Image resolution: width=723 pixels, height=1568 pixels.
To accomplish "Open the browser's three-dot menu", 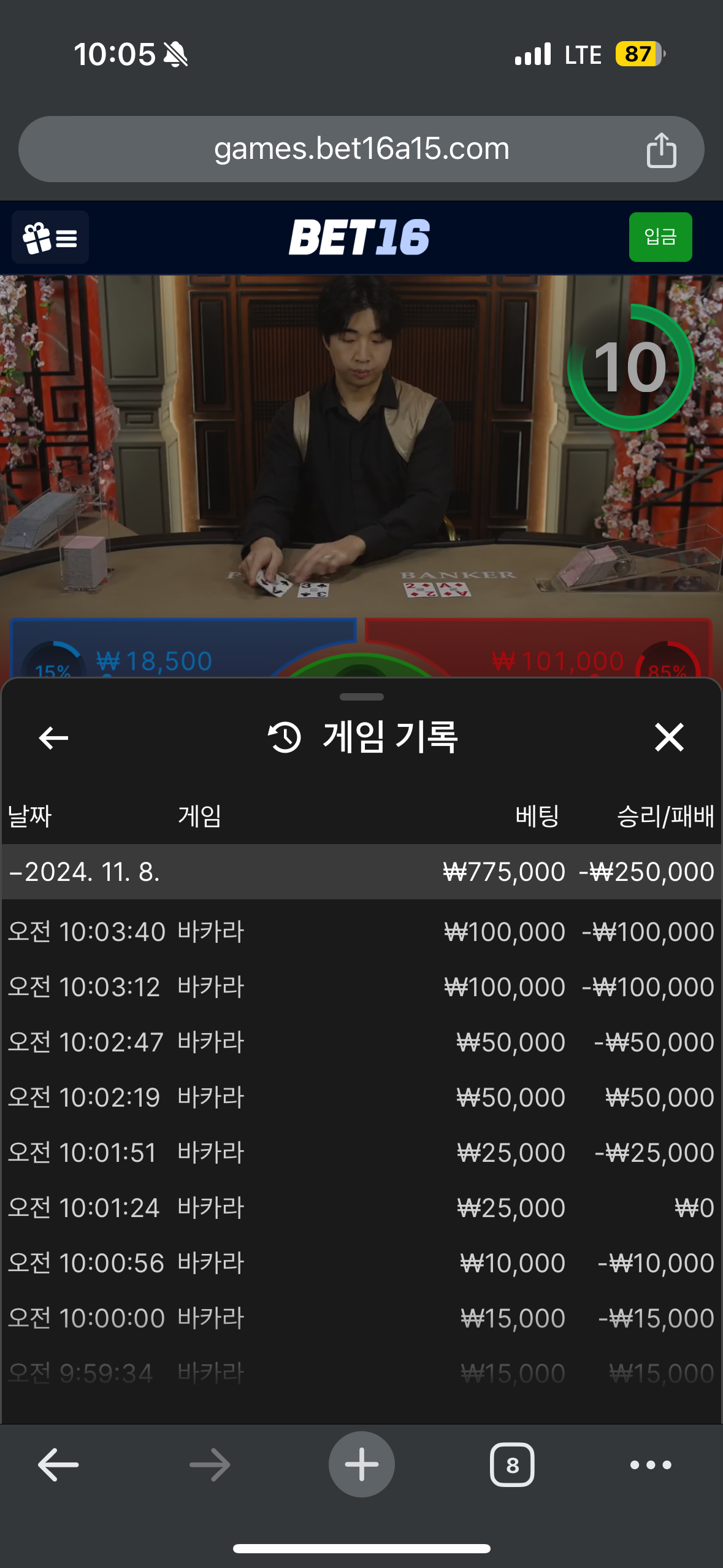I will [651, 1465].
